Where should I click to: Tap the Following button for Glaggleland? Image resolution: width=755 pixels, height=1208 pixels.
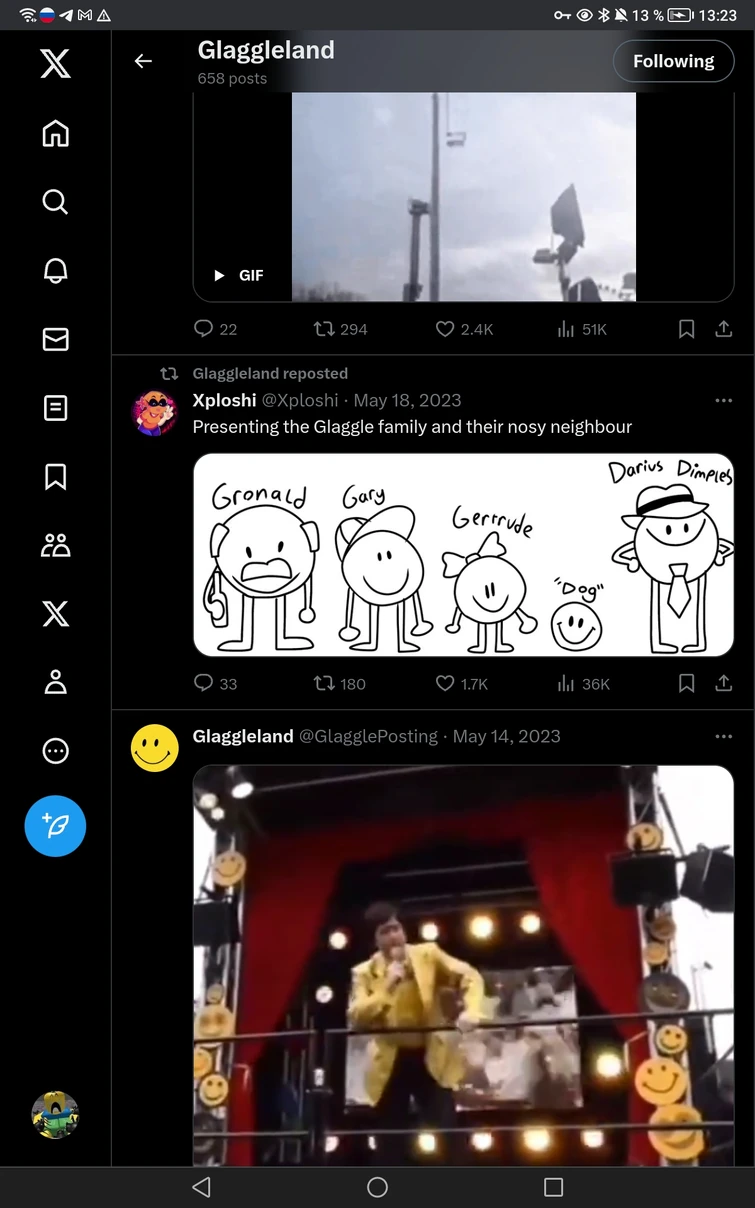(x=673, y=61)
